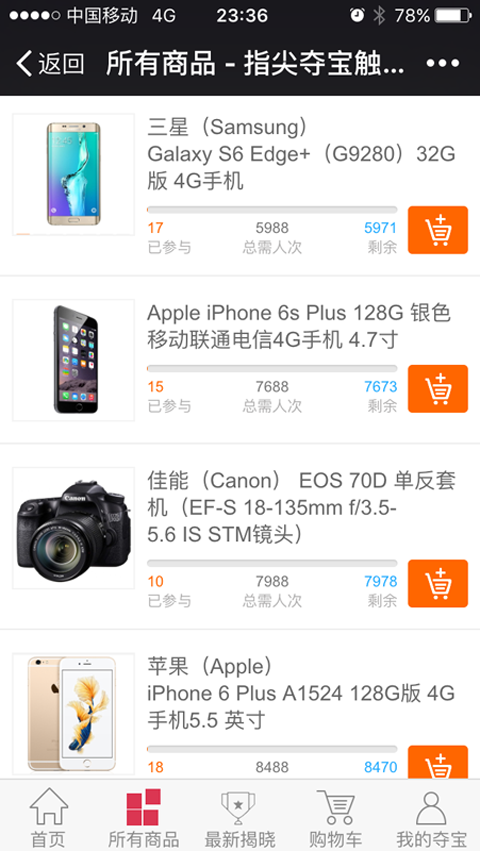Add Canon EOS 70D to cart
Image resolution: width=480 pixels, height=851 pixels.
438,583
